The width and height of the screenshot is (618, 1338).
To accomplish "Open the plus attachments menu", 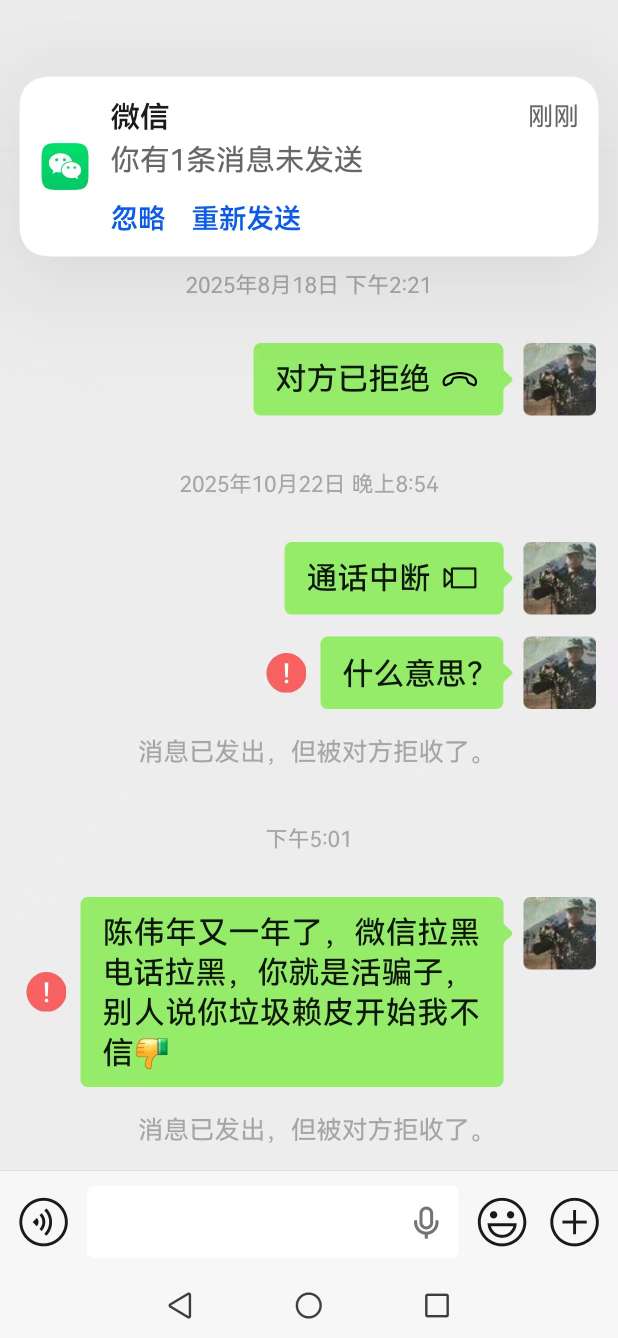I will 574,1222.
